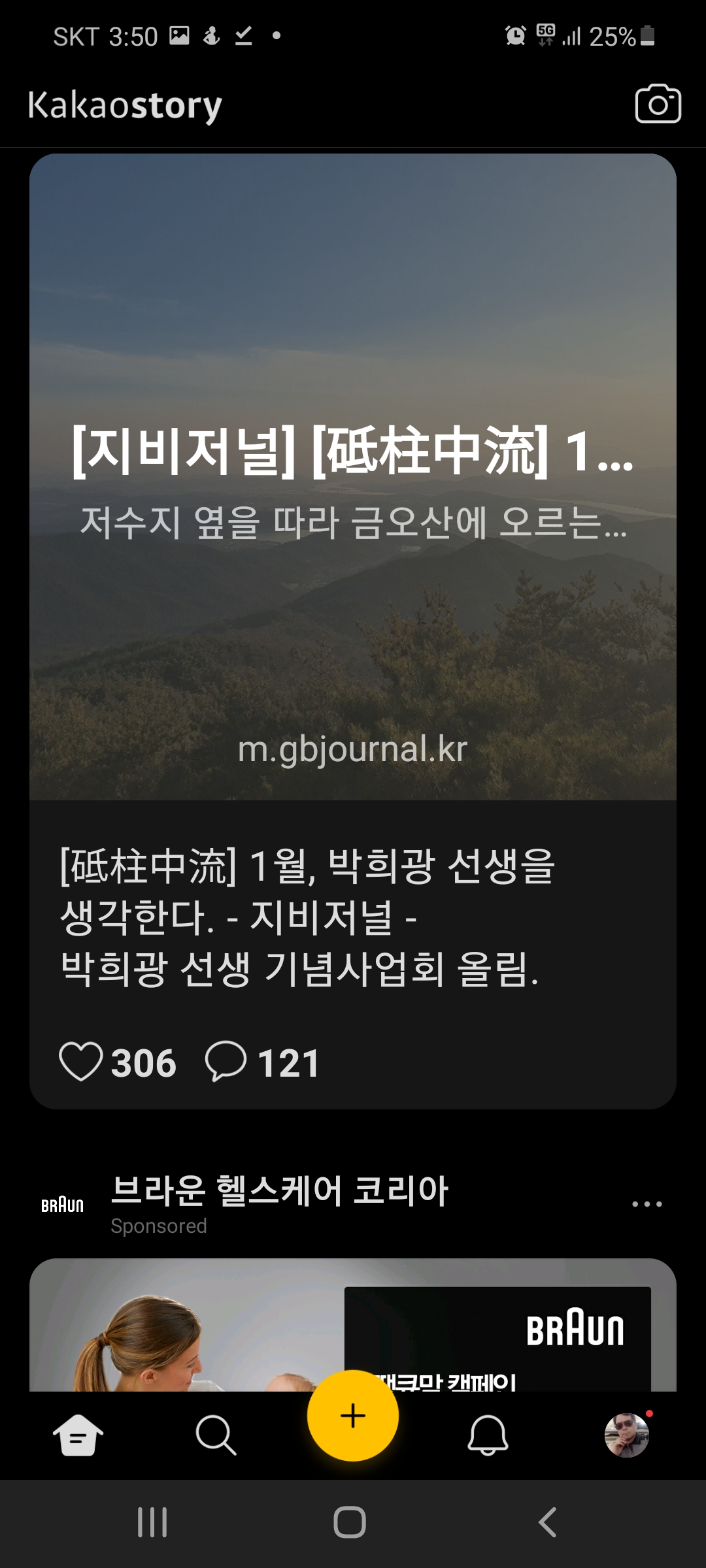Open the Braun sponsored ad image
The height and width of the screenshot is (1568, 706).
click(353, 1326)
